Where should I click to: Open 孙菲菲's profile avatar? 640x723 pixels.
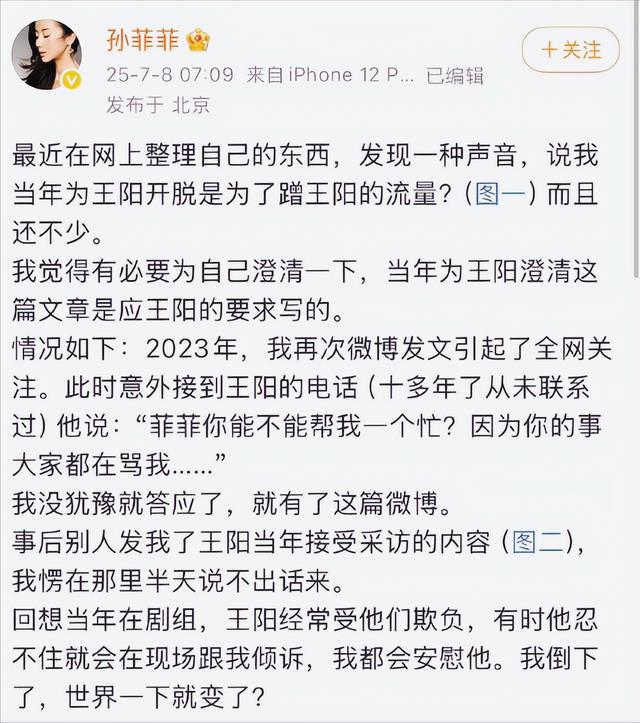pos(47,56)
